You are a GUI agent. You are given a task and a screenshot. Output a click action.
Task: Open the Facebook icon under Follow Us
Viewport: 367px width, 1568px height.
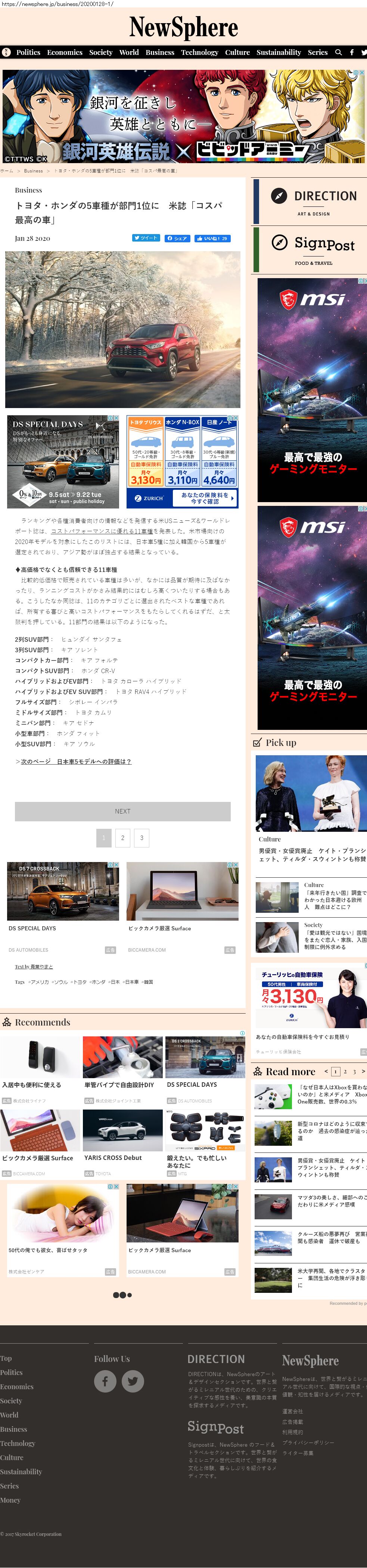pyautogui.click(x=105, y=1381)
